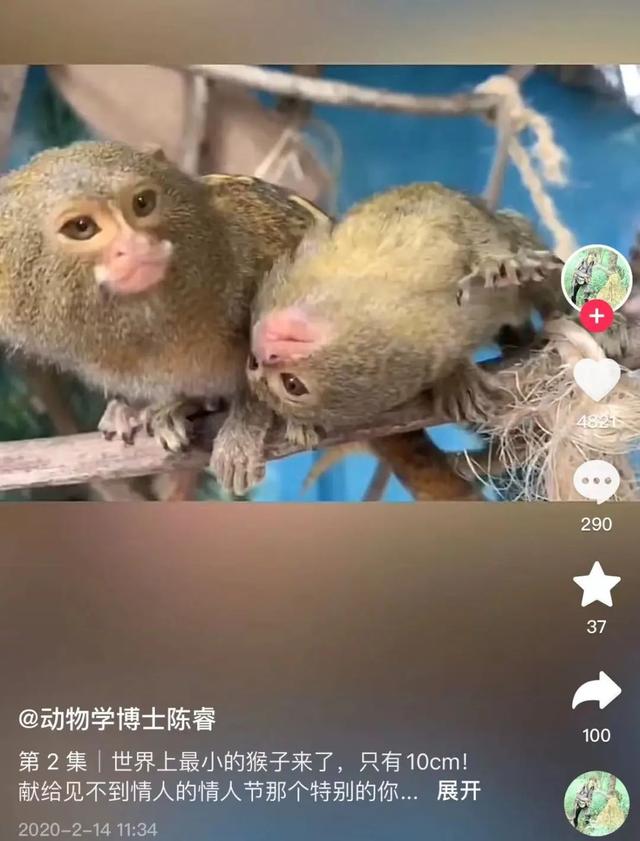The image size is (640, 841).
Task: Share this video using the arrow icon
Action: tap(596, 692)
